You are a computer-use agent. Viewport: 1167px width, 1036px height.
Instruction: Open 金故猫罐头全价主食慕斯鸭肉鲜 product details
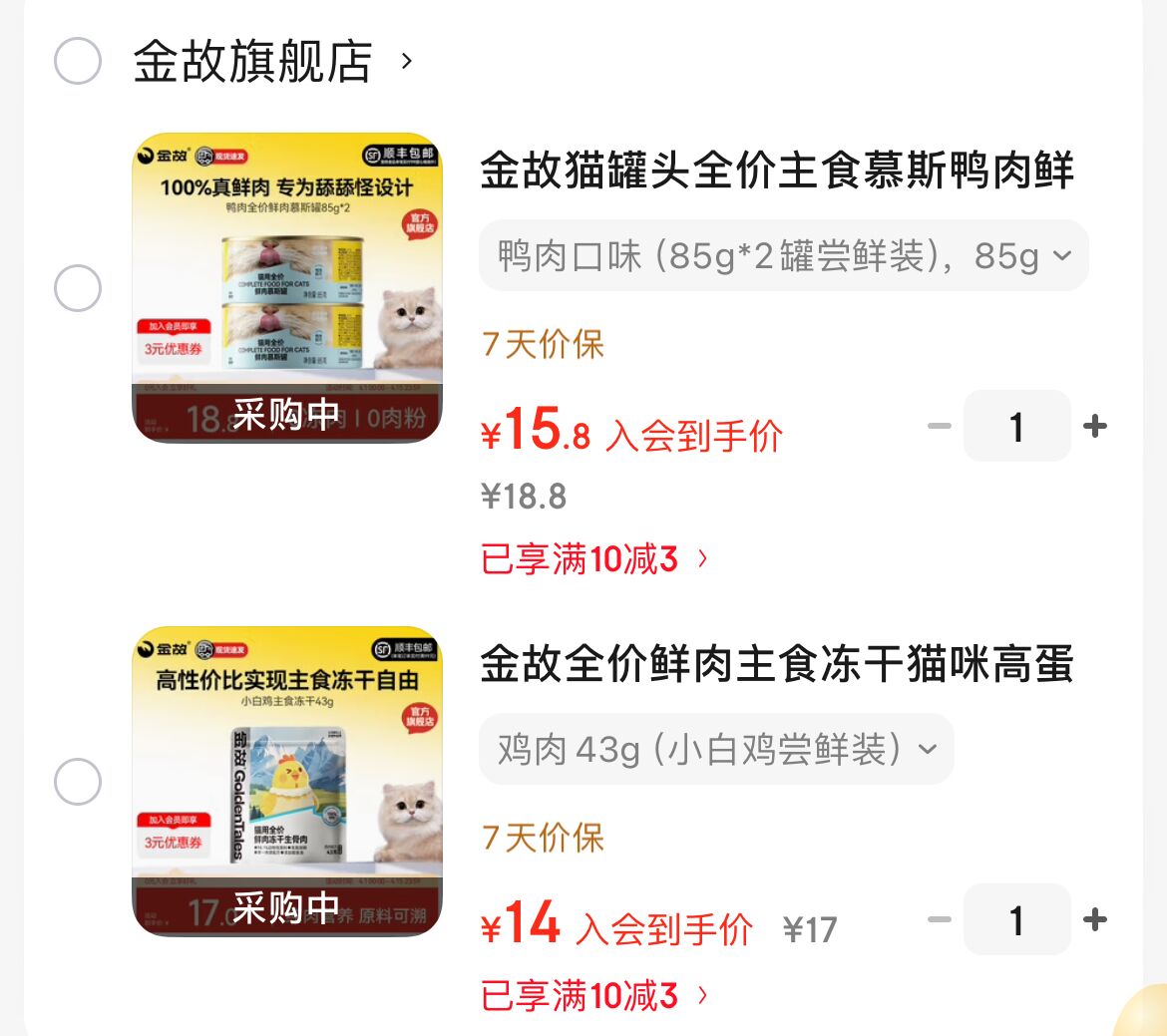[x=776, y=171]
